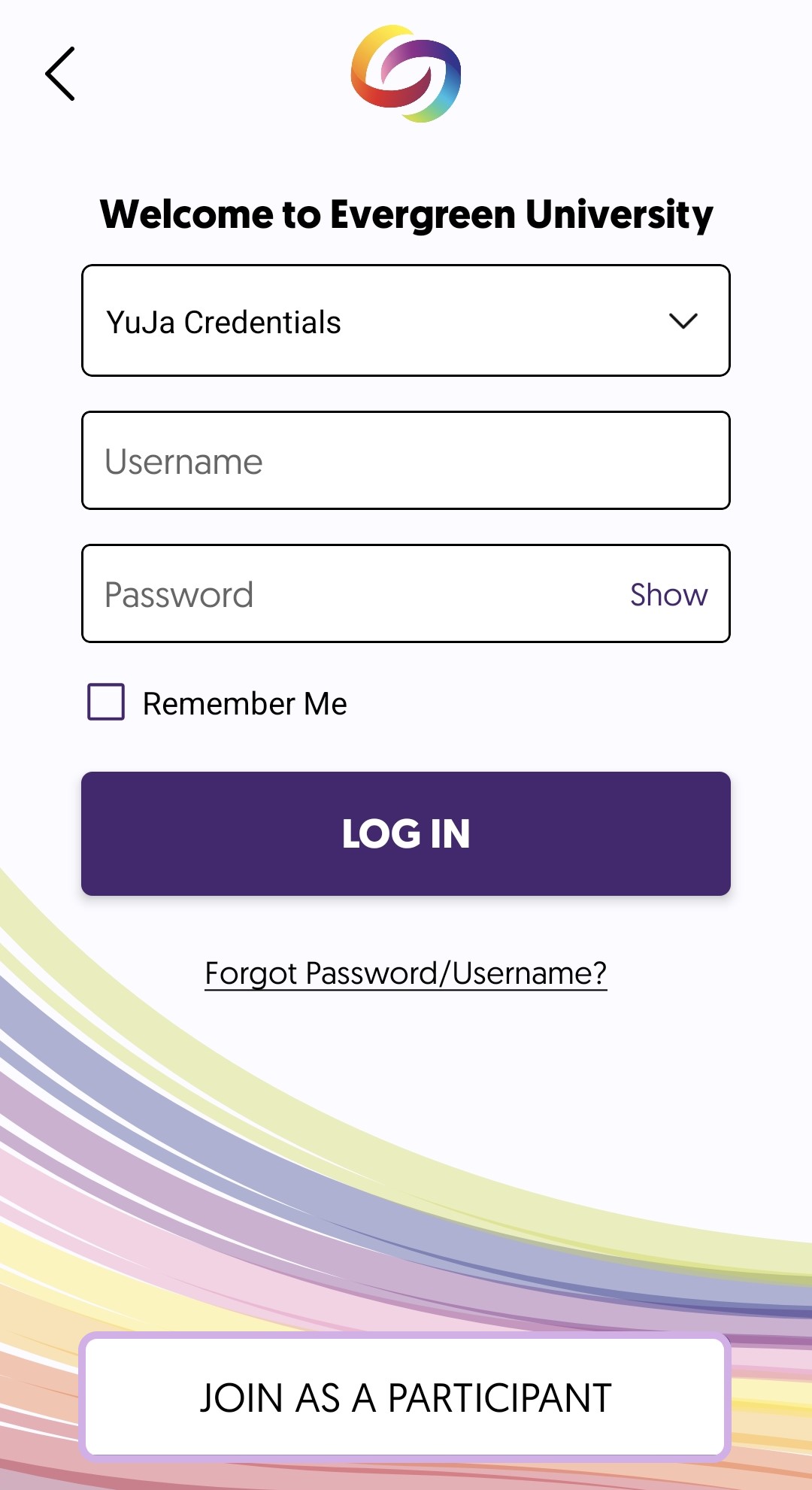
Task: Select the Password input field
Action: pyautogui.click(x=353, y=594)
